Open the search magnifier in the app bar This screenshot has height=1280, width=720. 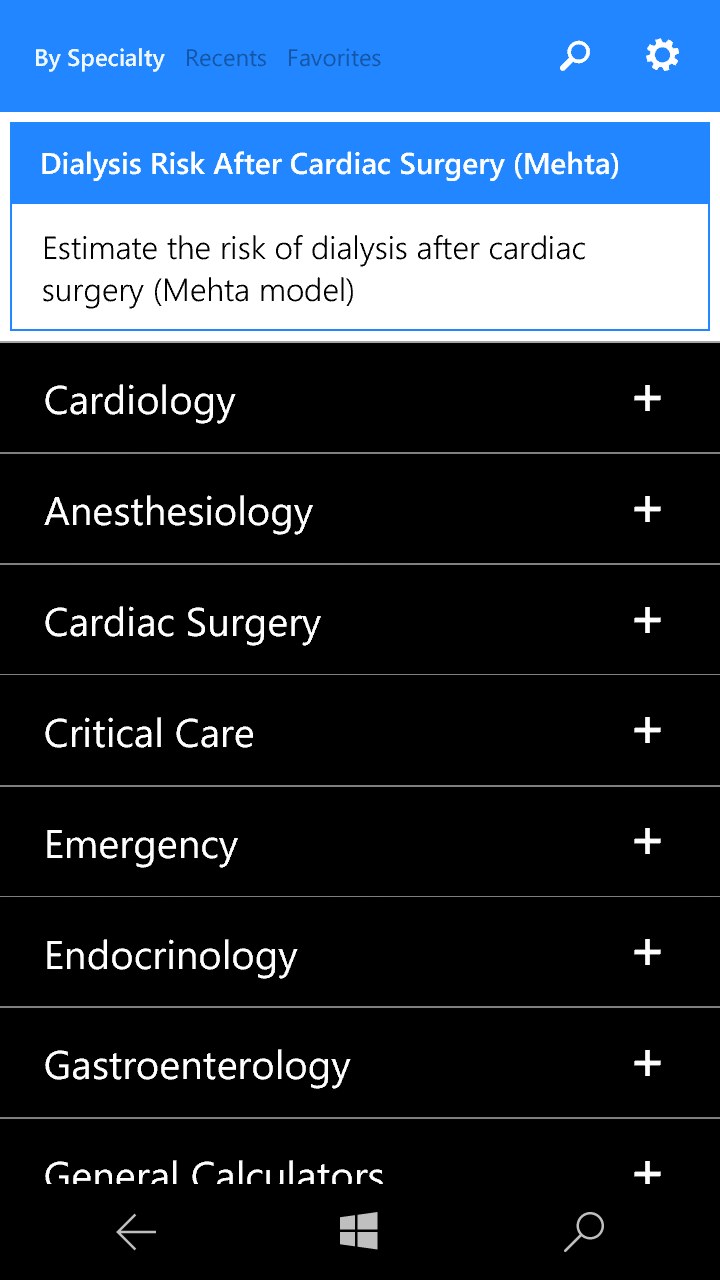(575, 56)
